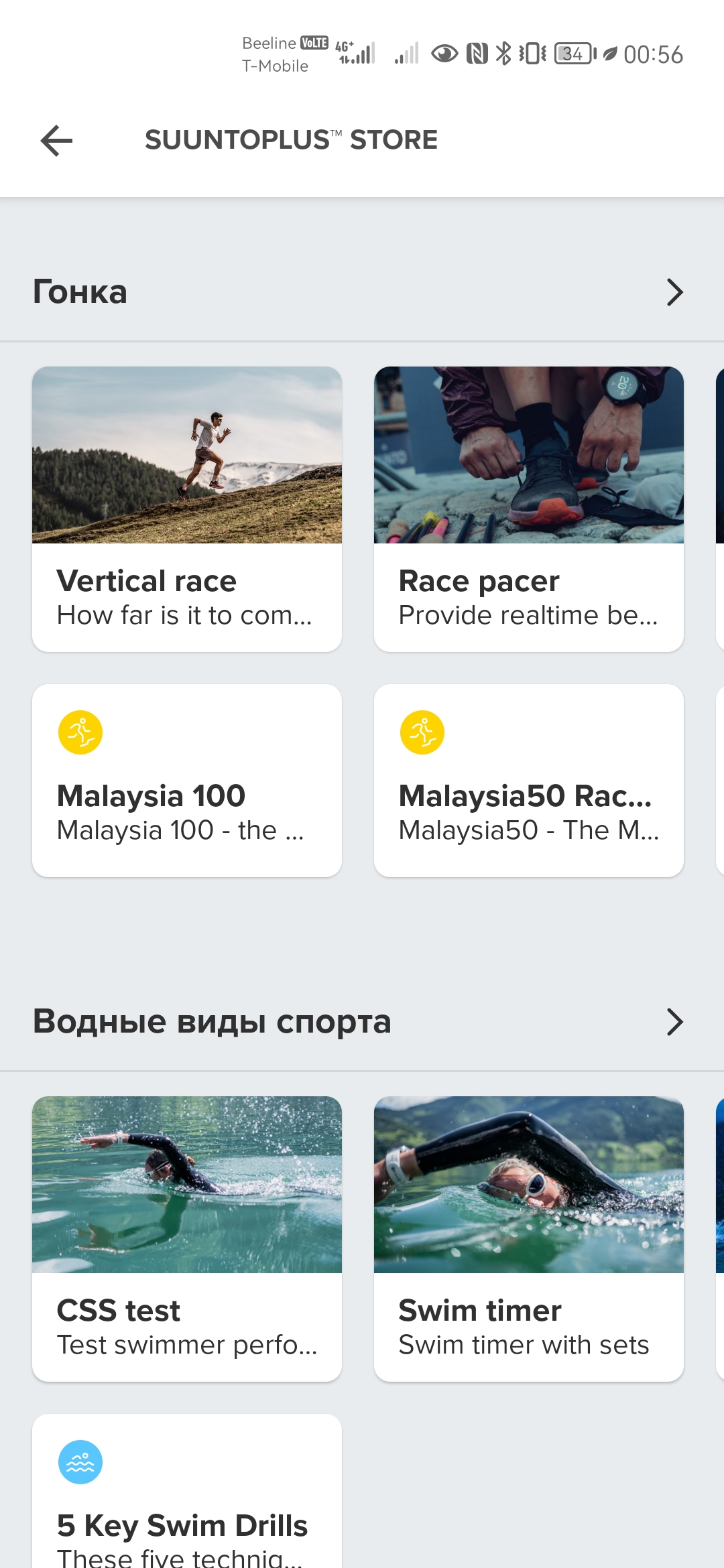The width and height of the screenshot is (724, 1568).
Task: Open the Race pacer card
Action: pyautogui.click(x=529, y=509)
